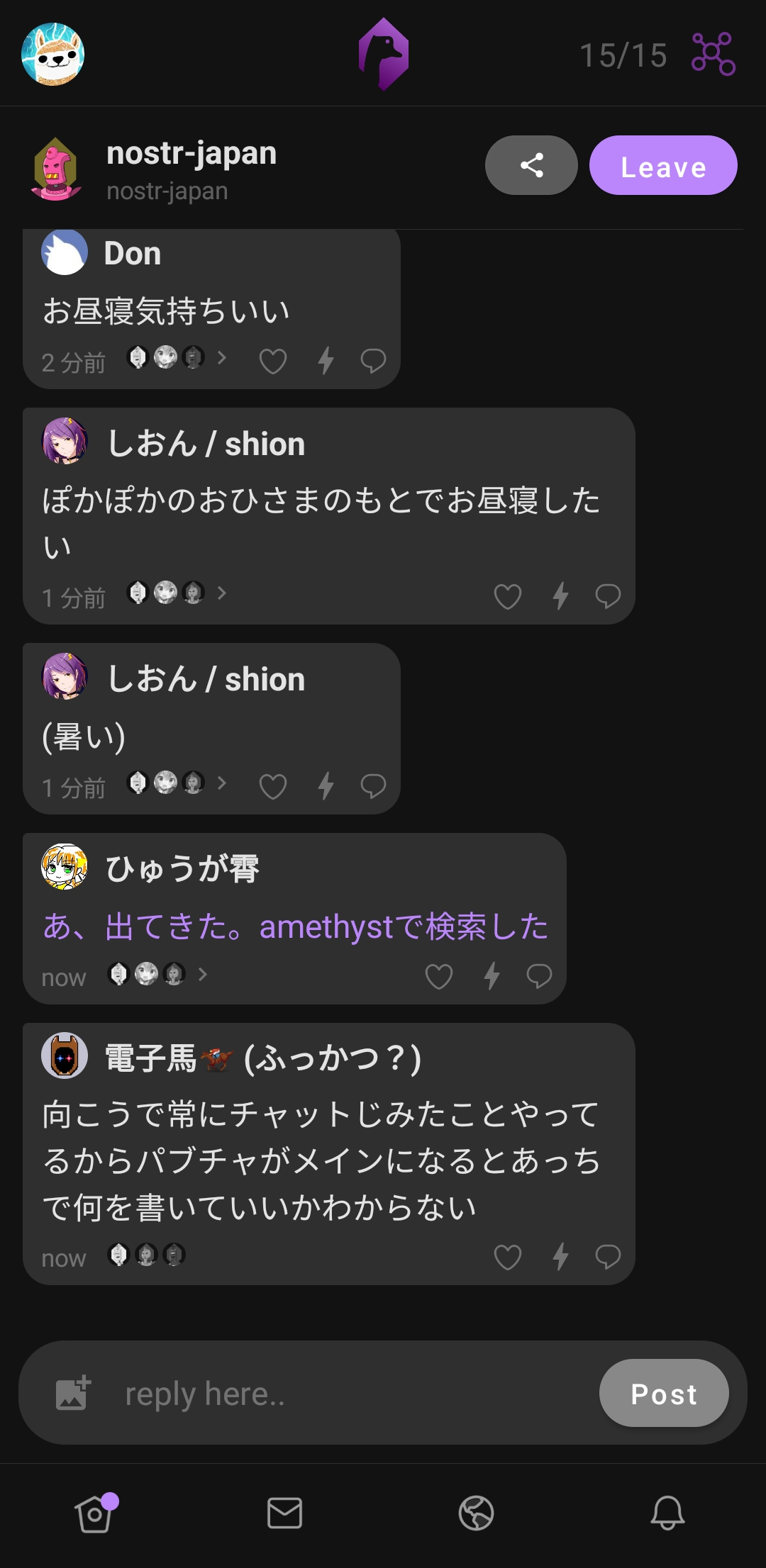The image size is (766, 1568).
Task: Leave the nostr-japan group
Action: pos(663,165)
